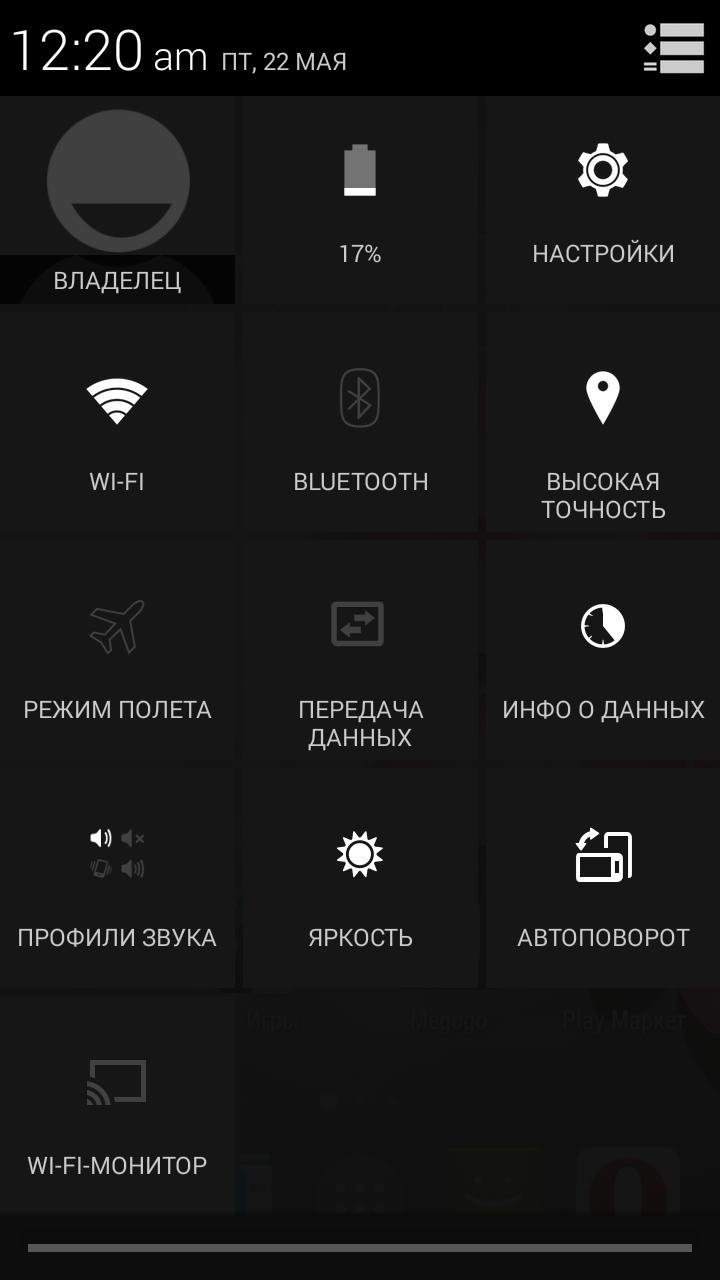Select Профили звука sound profiles
This screenshot has height=1280, width=720.
point(117,882)
